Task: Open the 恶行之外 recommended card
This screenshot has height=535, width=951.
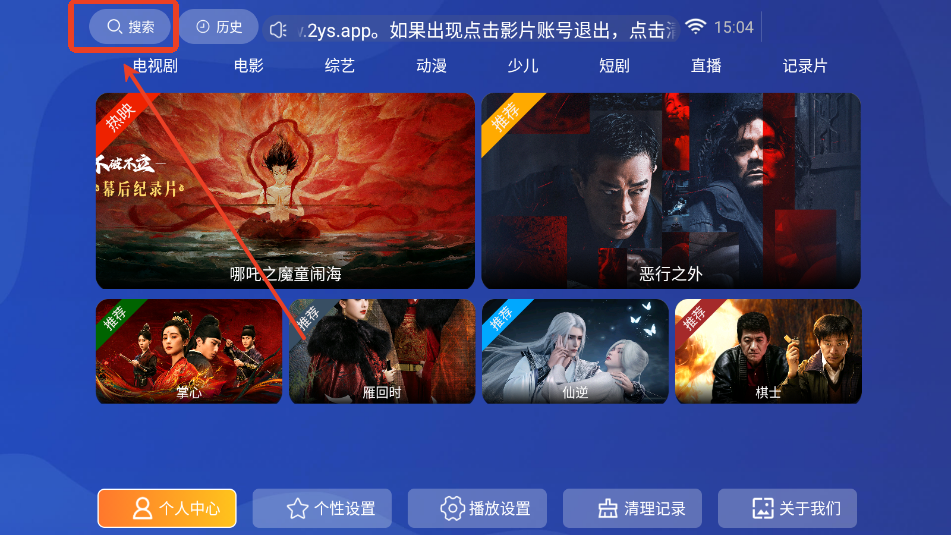Action: pyautogui.click(x=671, y=190)
